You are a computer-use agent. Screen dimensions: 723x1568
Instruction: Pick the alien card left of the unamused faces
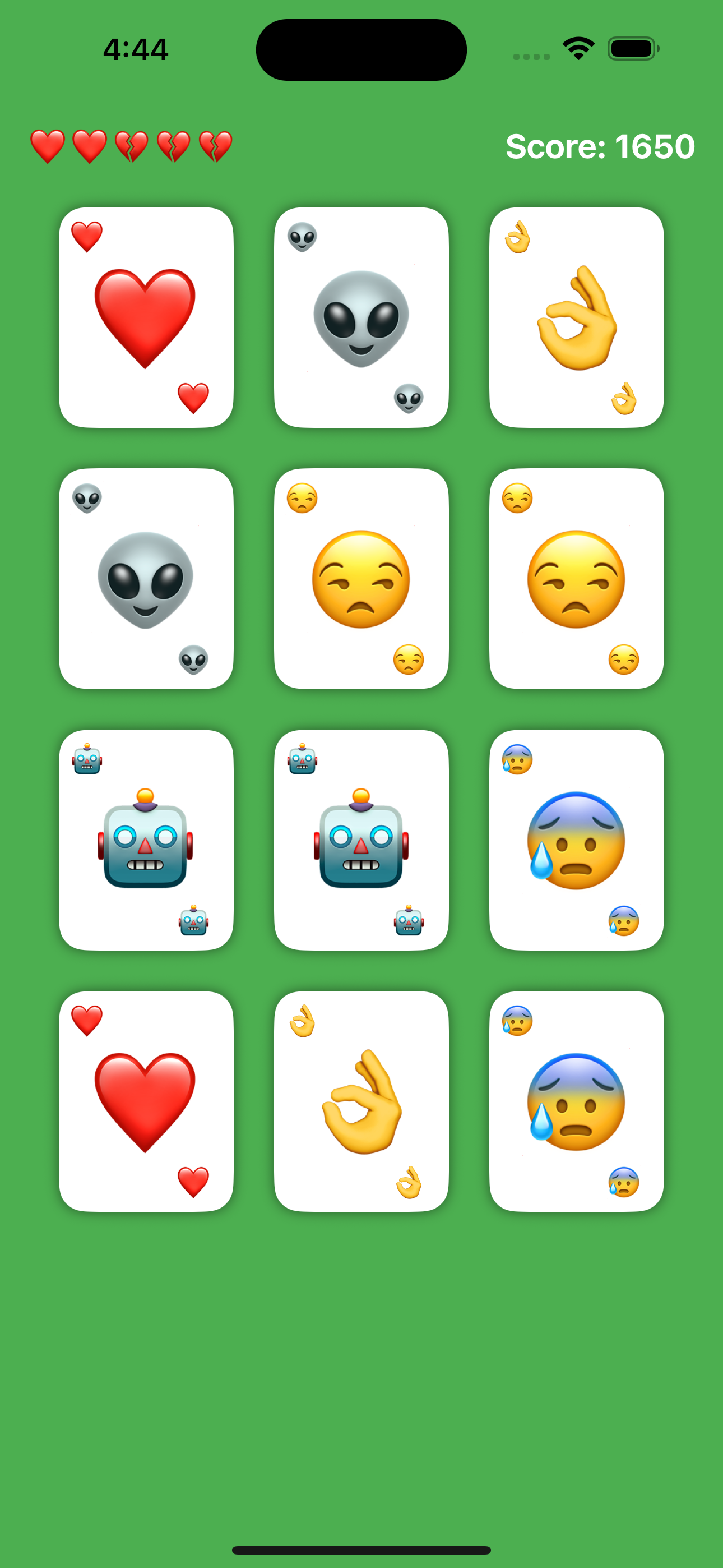[x=146, y=578]
